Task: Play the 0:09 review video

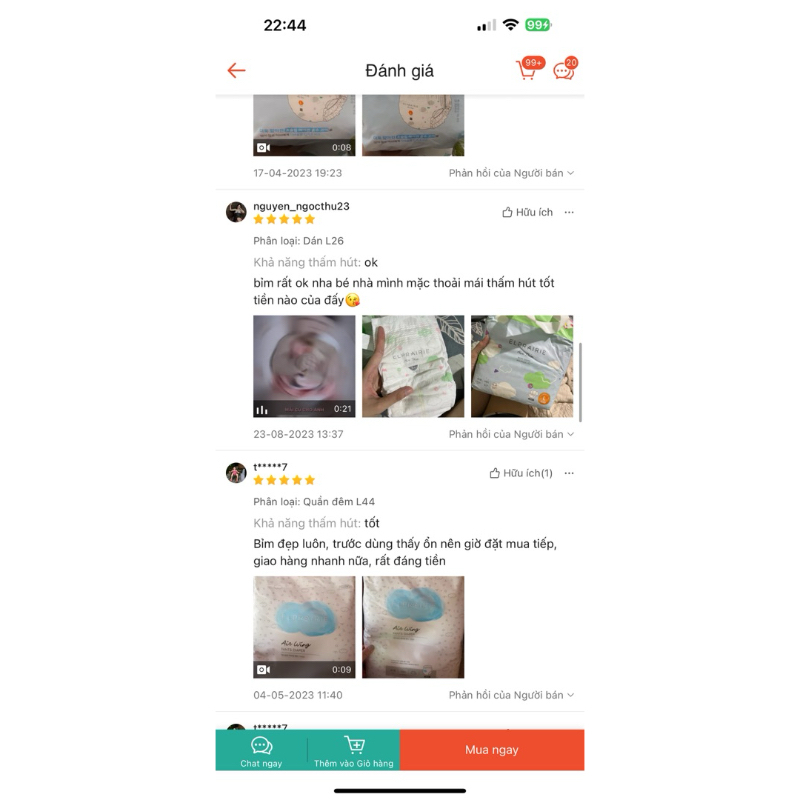Action: pos(304,627)
